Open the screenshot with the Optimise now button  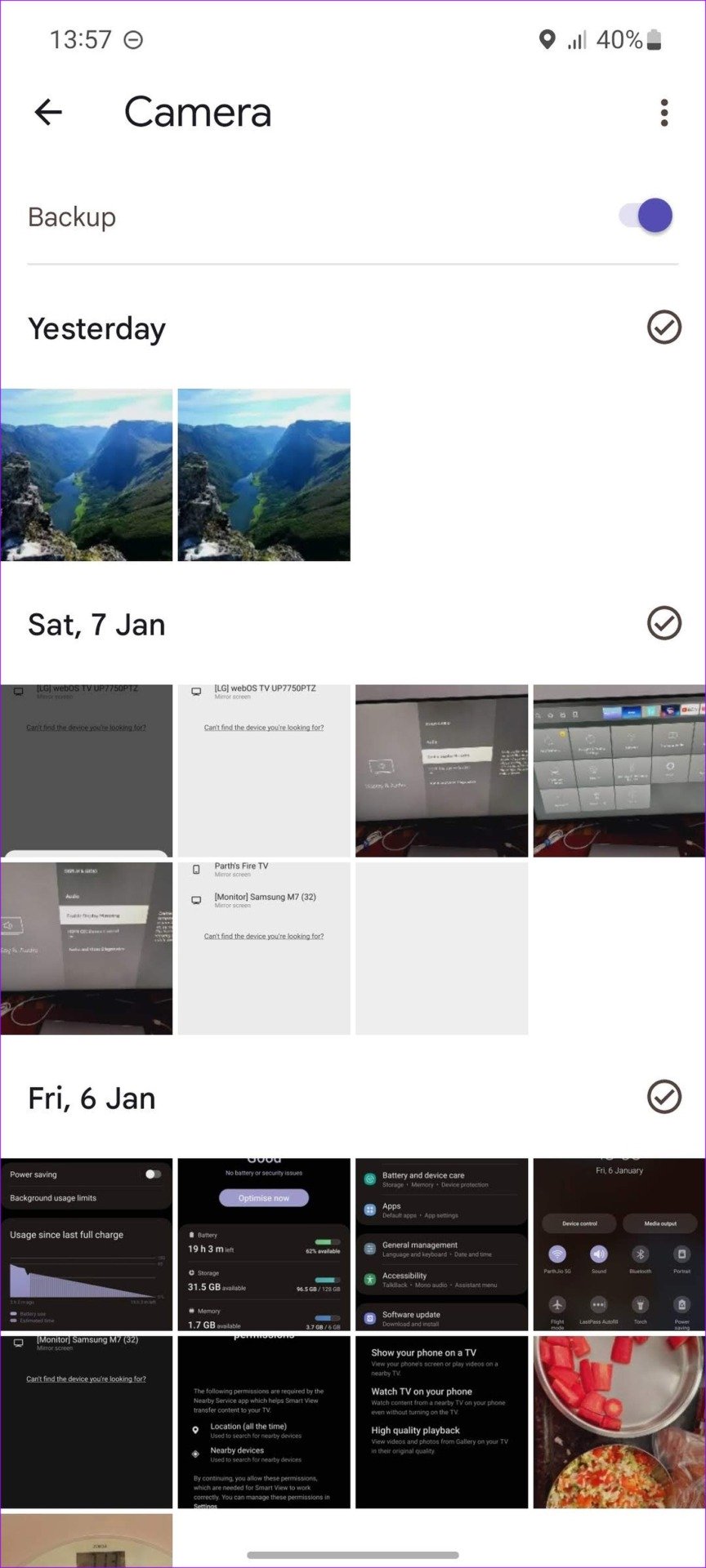264,1245
